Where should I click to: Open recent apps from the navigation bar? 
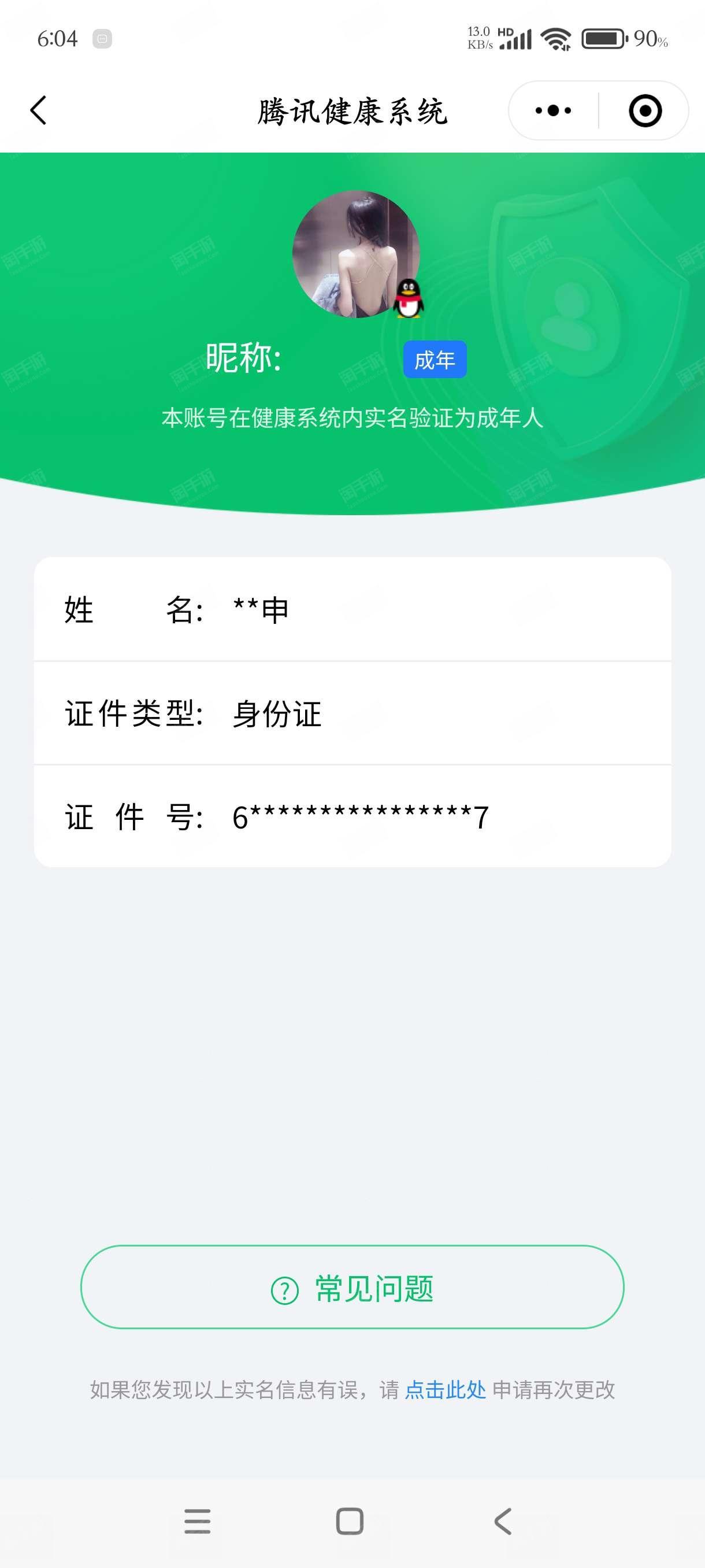tap(197, 1521)
